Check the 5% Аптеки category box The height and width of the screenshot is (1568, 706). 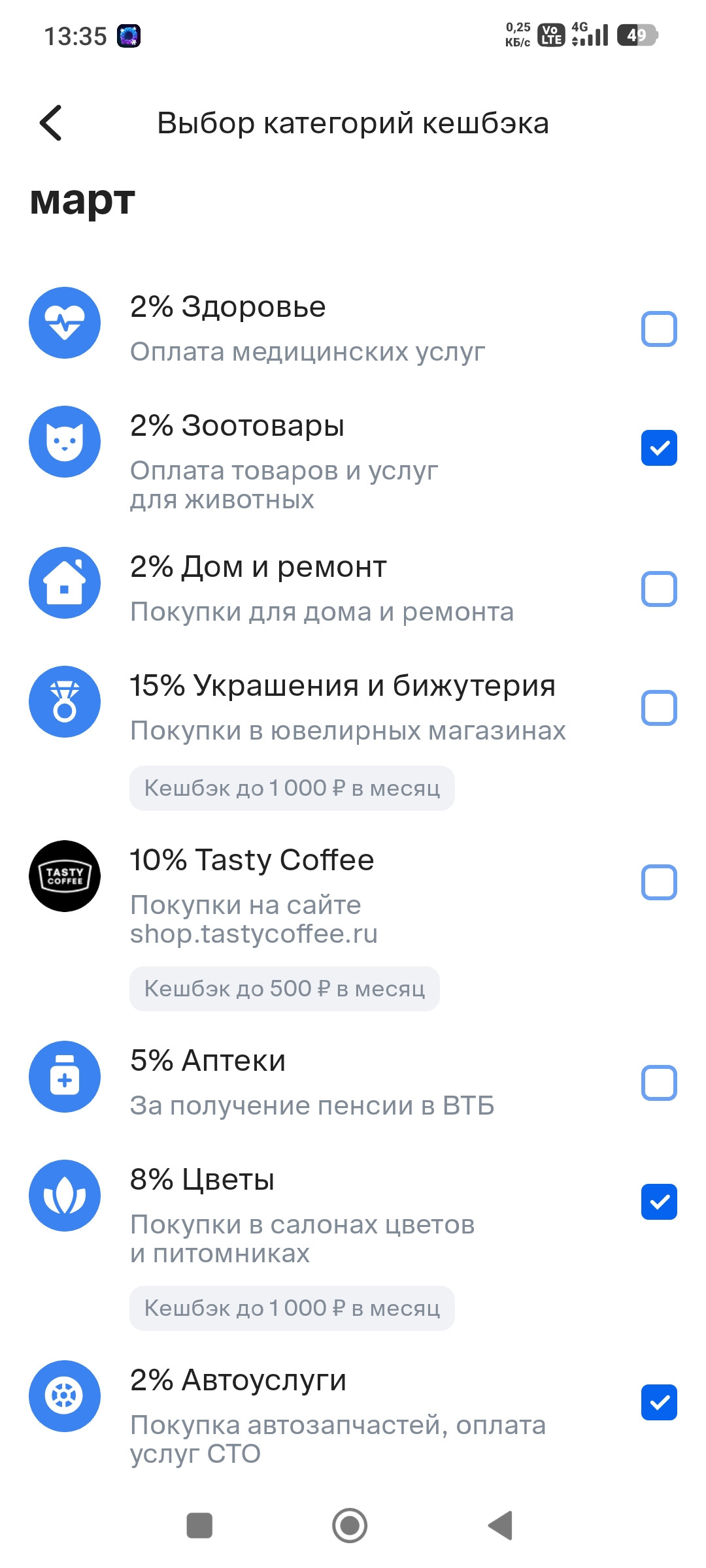click(x=658, y=1083)
